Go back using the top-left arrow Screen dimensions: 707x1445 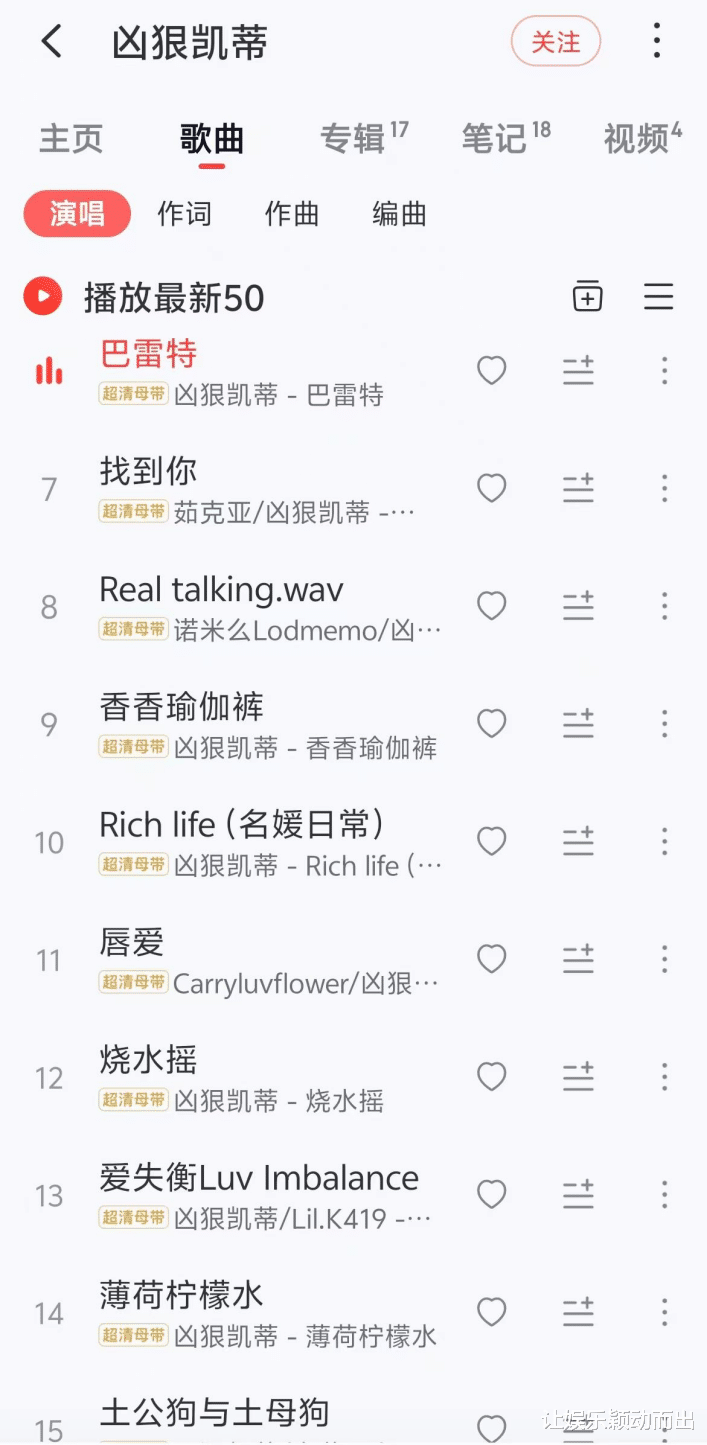click(x=51, y=42)
